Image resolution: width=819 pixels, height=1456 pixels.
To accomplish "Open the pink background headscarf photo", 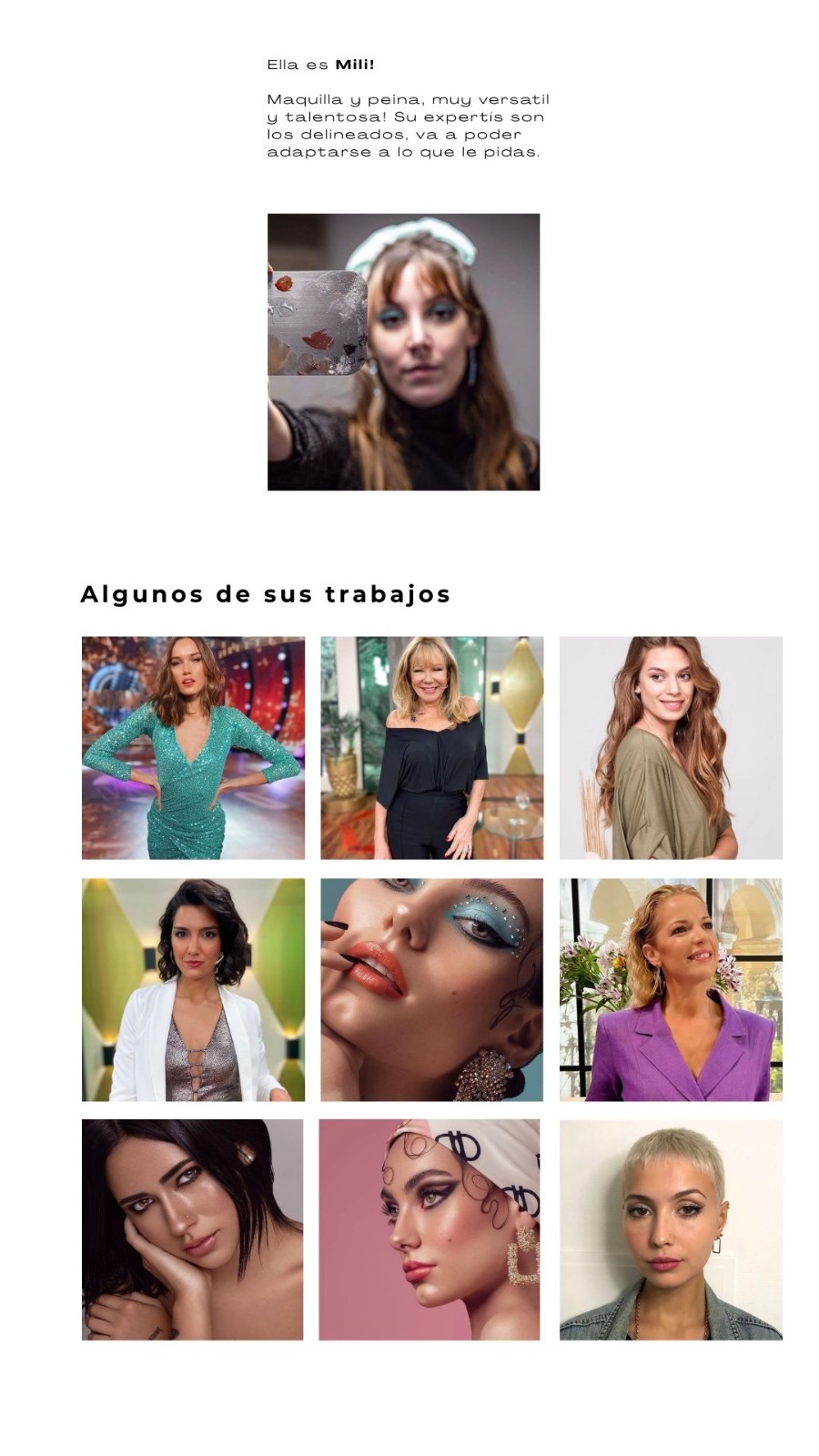I will [430, 1229].
